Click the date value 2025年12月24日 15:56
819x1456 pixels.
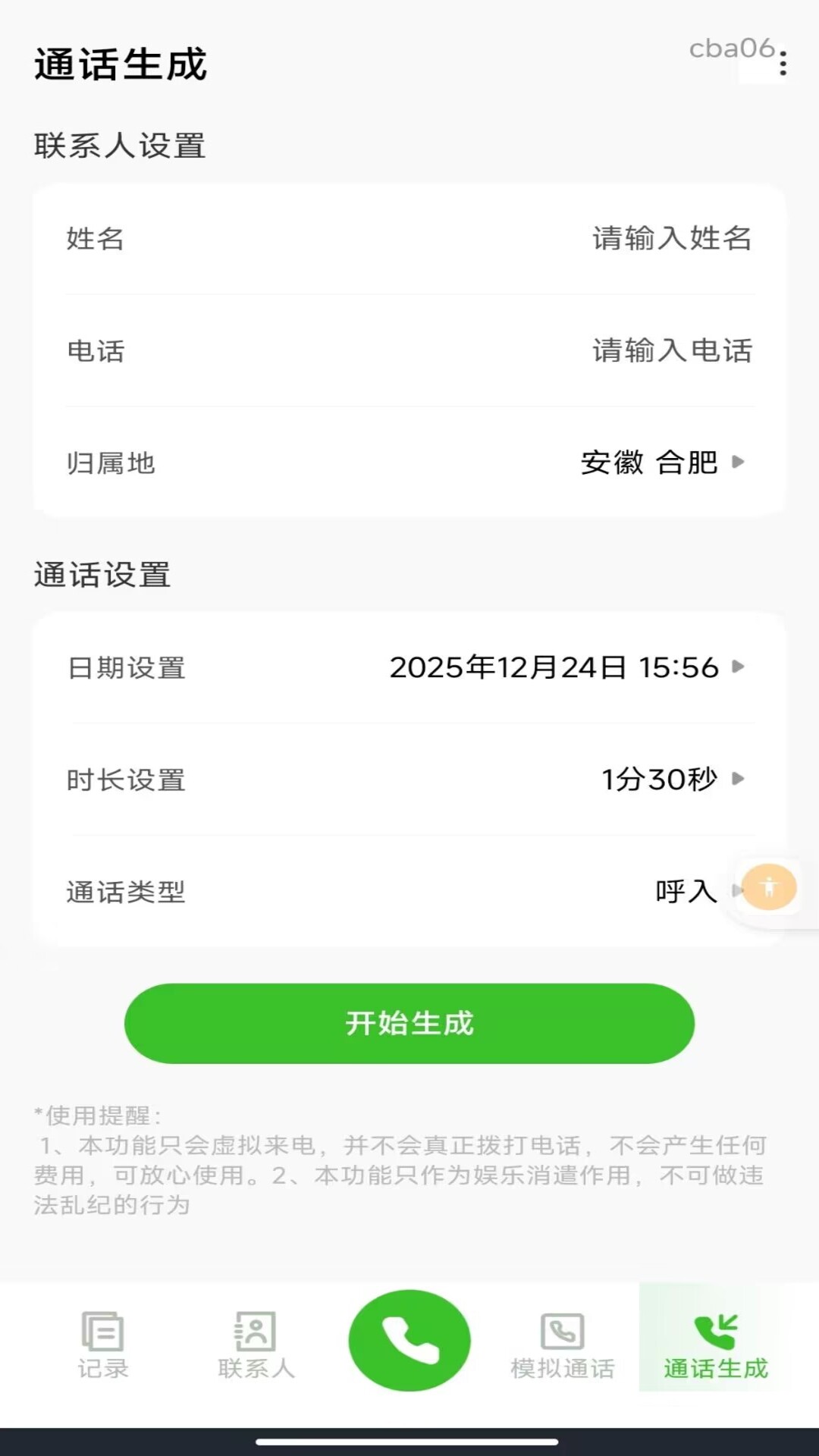[554, 668]
